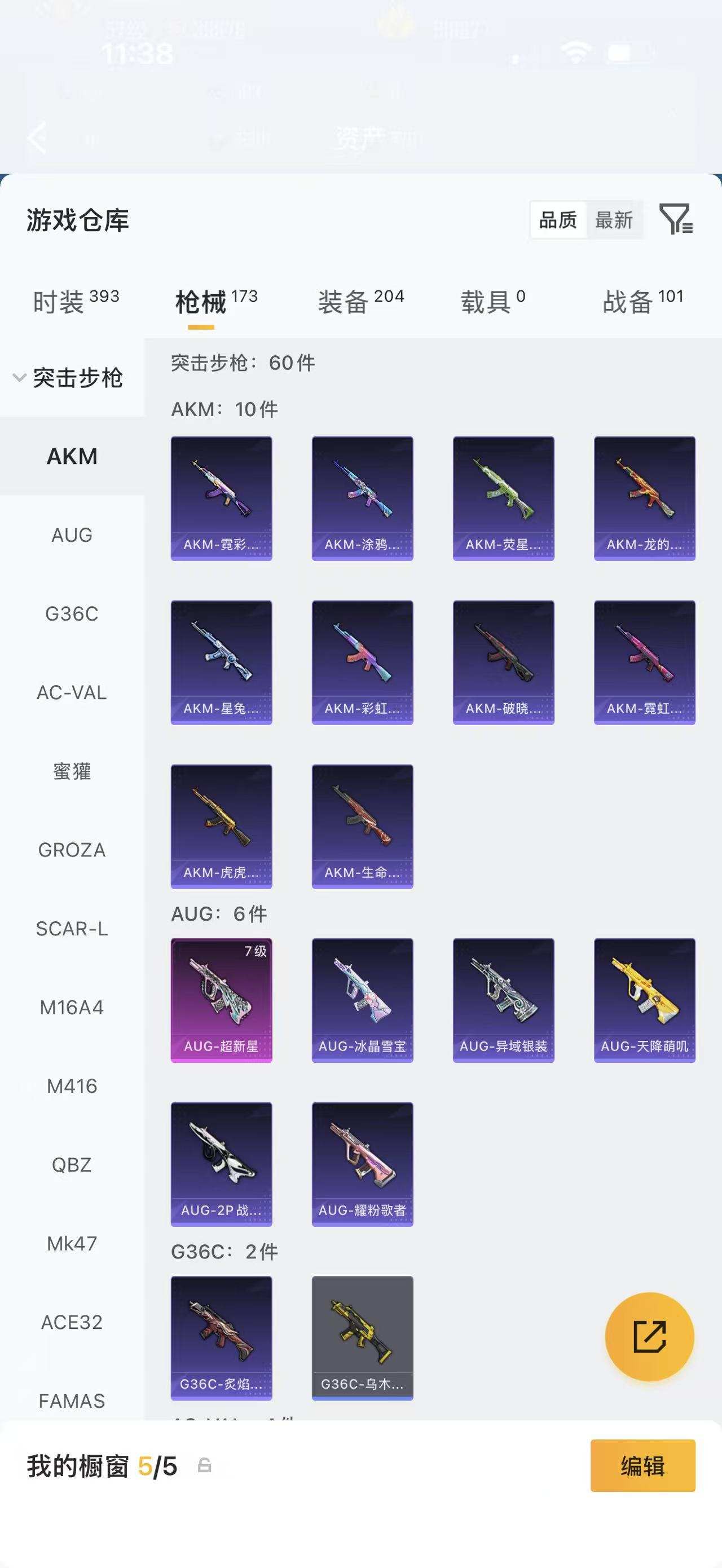
Task: Choose GROZA from the sidebar
Action: pyautogui.click(x=72, y=850)
